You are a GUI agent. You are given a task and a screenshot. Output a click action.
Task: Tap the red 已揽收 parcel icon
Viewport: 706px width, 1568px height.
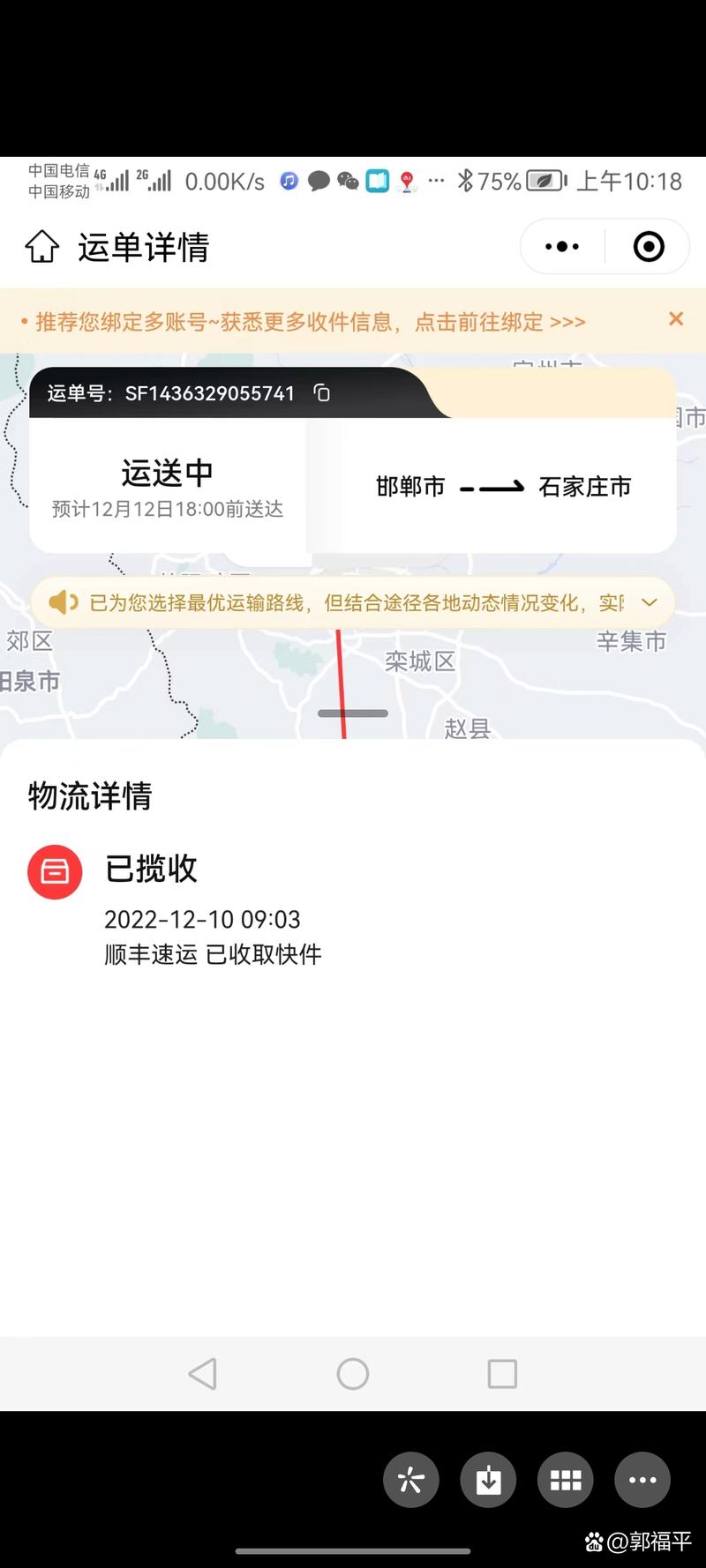click(x=55, y=870)
